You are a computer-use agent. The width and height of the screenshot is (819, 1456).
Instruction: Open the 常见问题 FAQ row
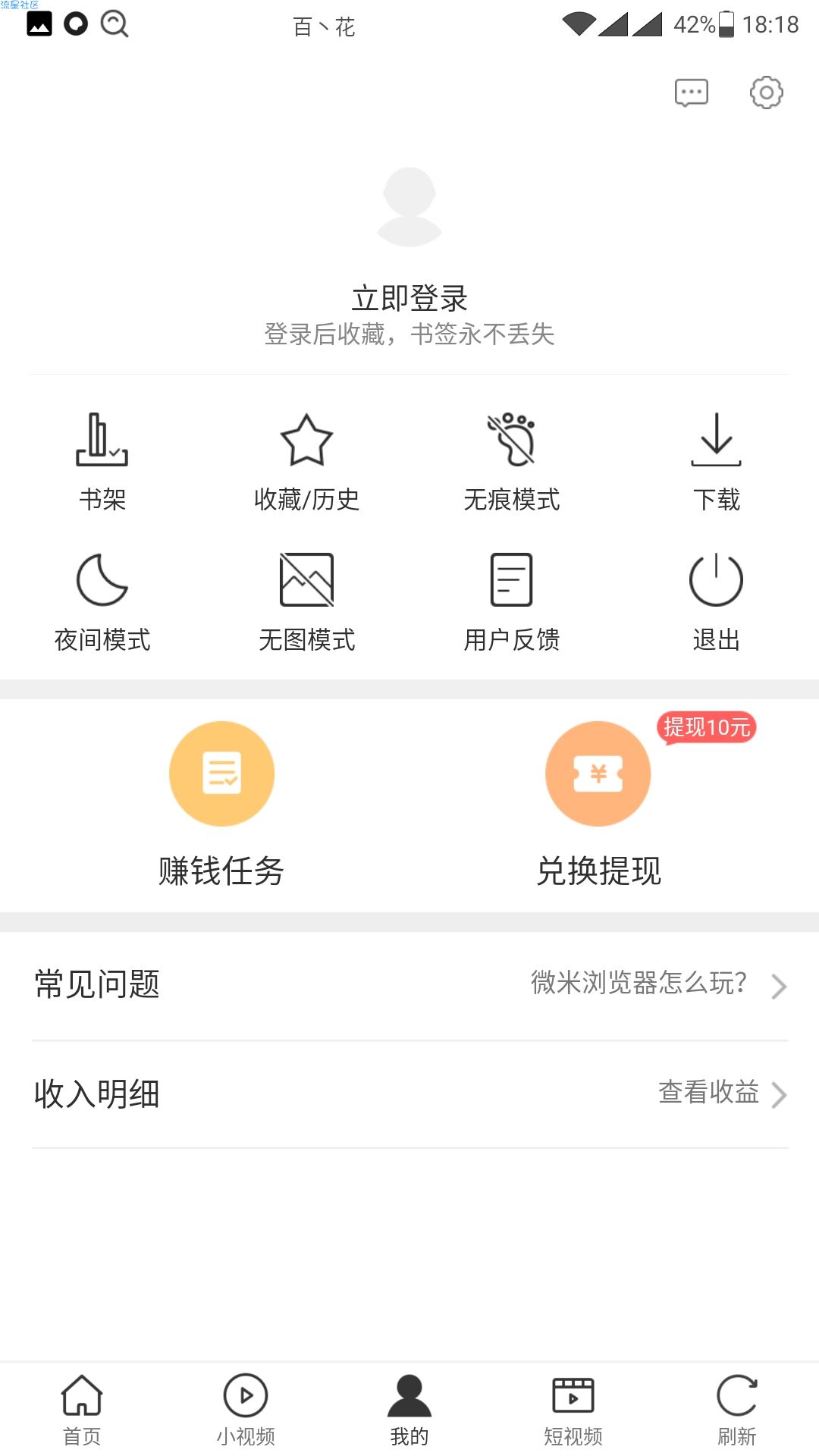[409, 985]
